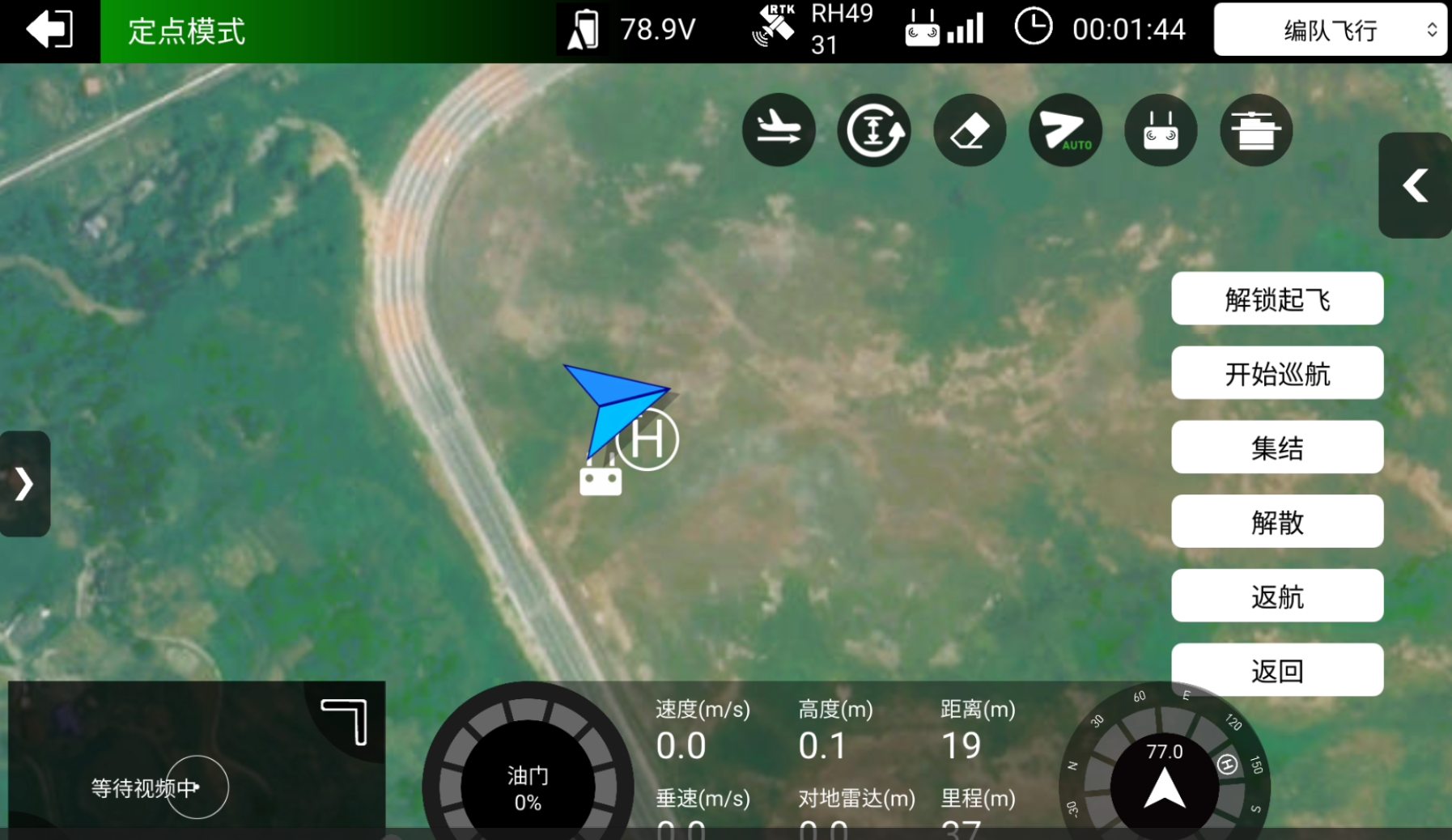
Task: Tap the 解散 button
Action: 1276,522
